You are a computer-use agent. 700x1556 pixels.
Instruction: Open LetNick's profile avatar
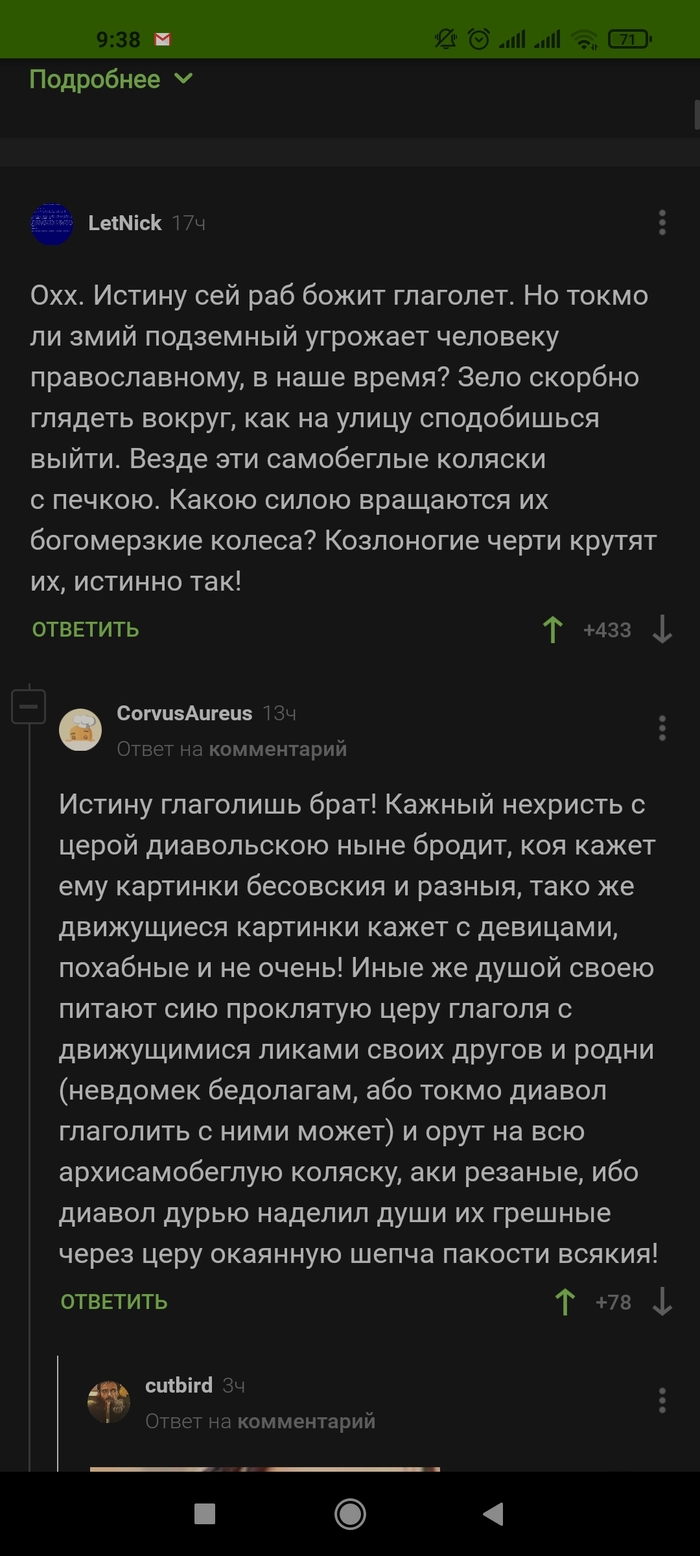tap(52, 224)
